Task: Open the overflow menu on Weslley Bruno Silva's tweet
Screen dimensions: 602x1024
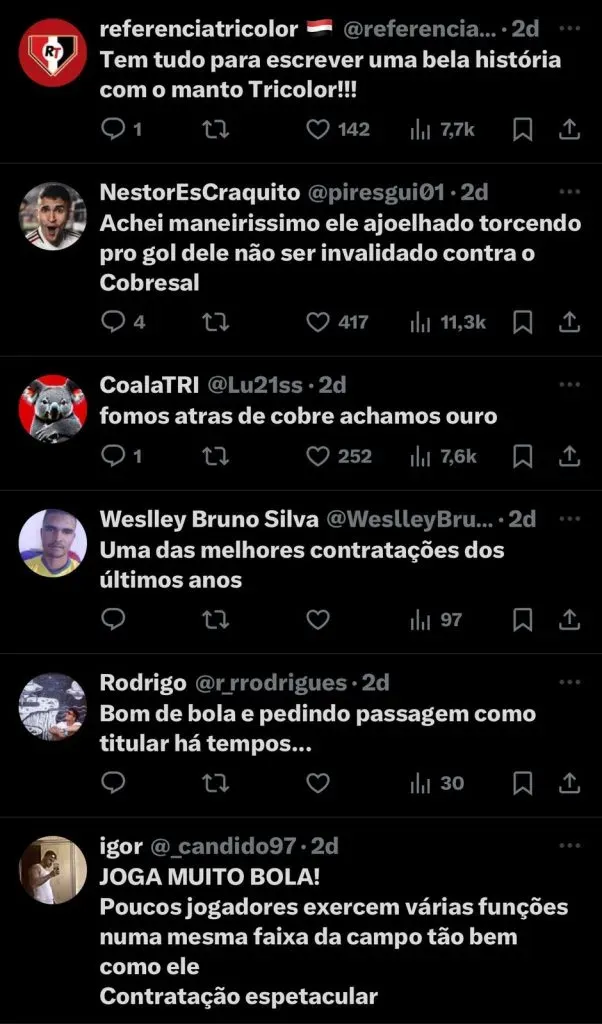Action: (569, 518)
